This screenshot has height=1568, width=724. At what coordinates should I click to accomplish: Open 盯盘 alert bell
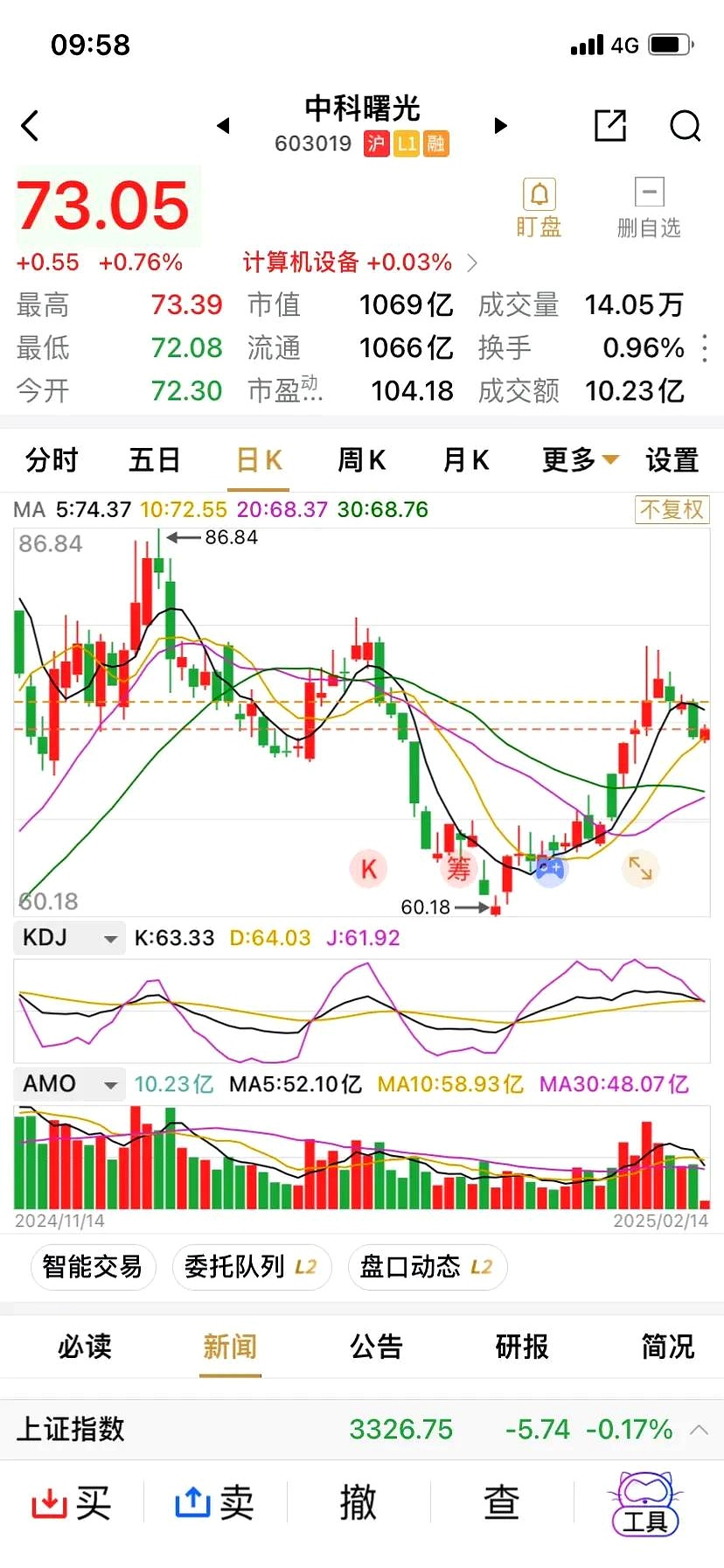539,208
